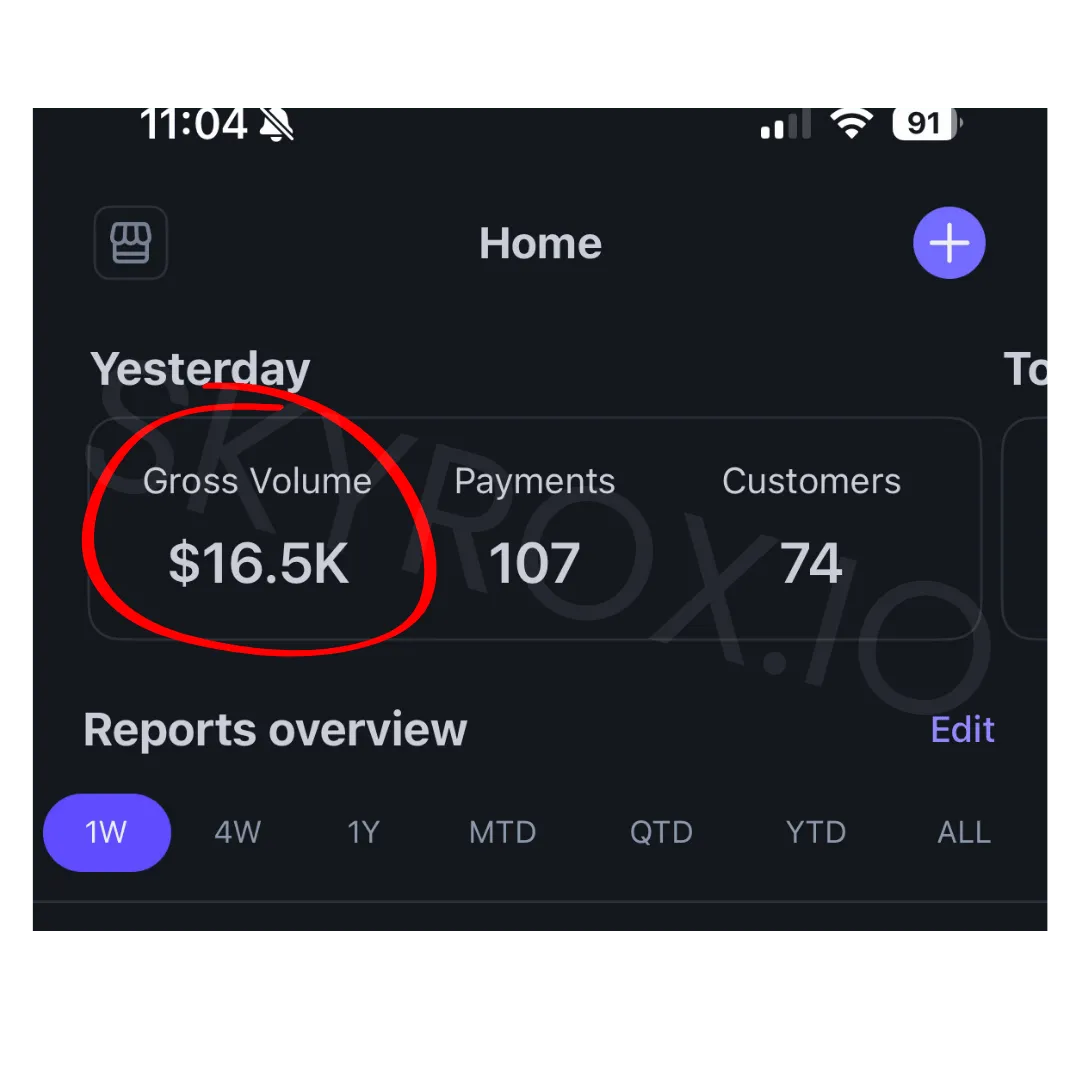Edit the reports overview
Viewport: 1080px width, 1080px height.
[x=962, y=729]
